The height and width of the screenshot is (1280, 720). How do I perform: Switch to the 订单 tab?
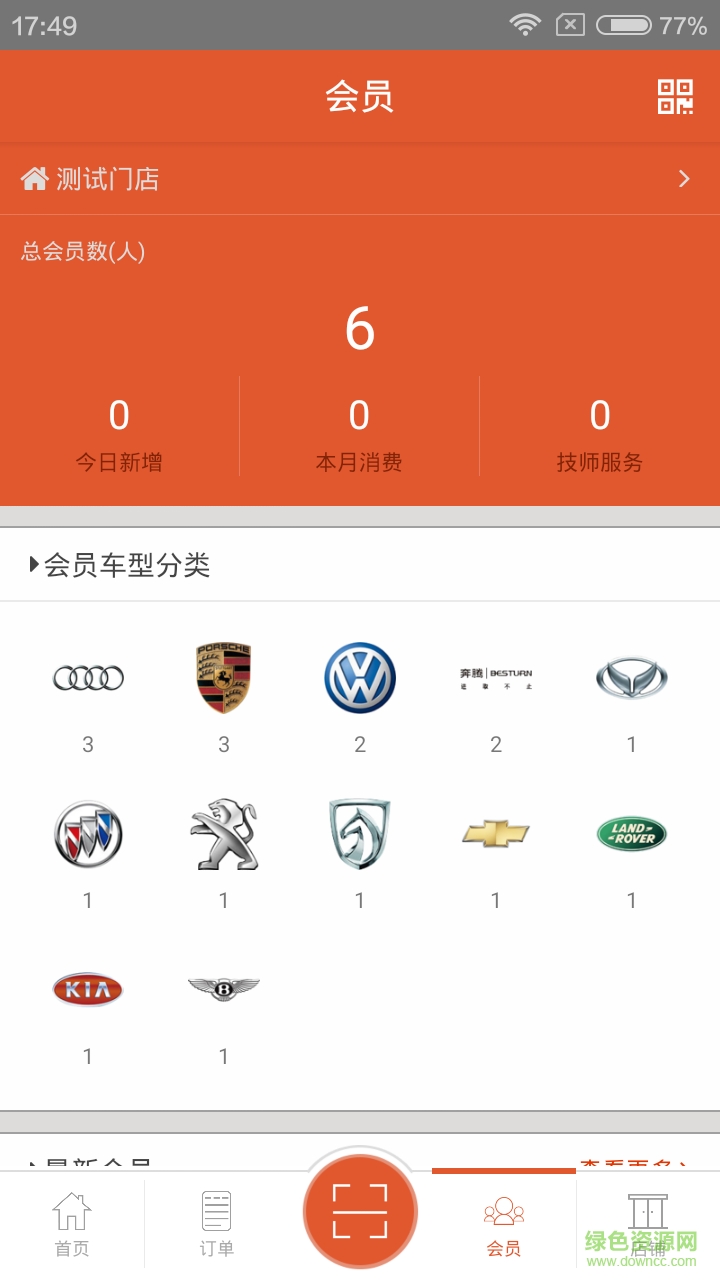(x=216, y=1224)
